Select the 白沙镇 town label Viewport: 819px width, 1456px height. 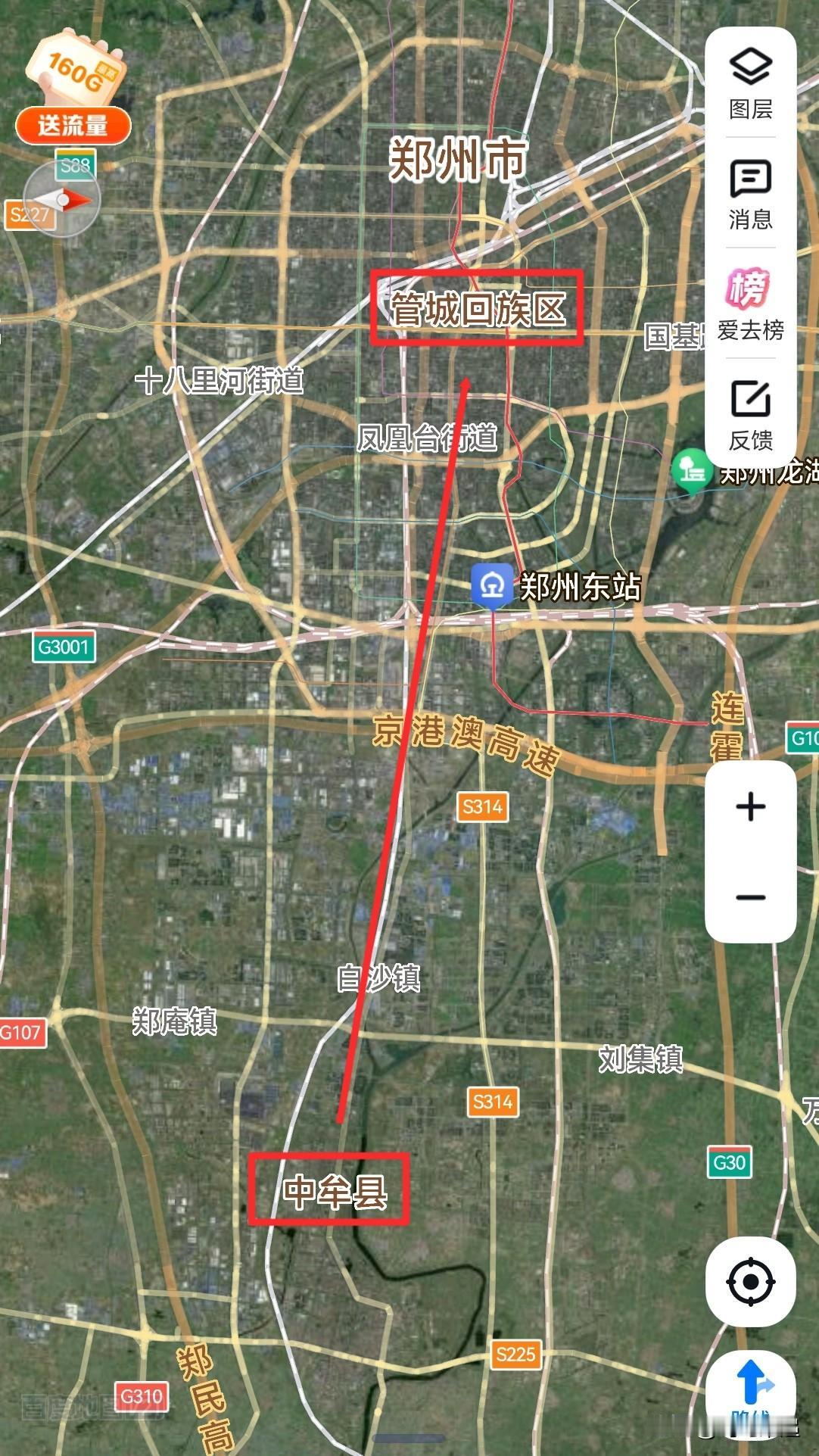[x=381, y=979]
